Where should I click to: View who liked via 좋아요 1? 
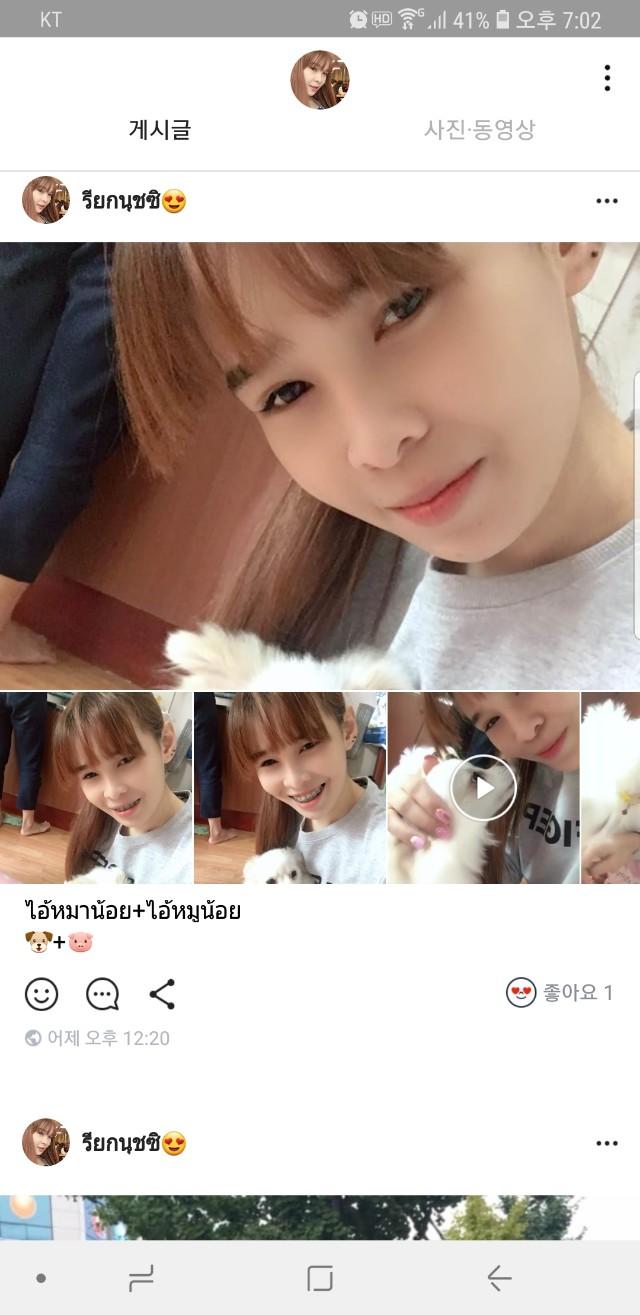click(x=560, y=993)
